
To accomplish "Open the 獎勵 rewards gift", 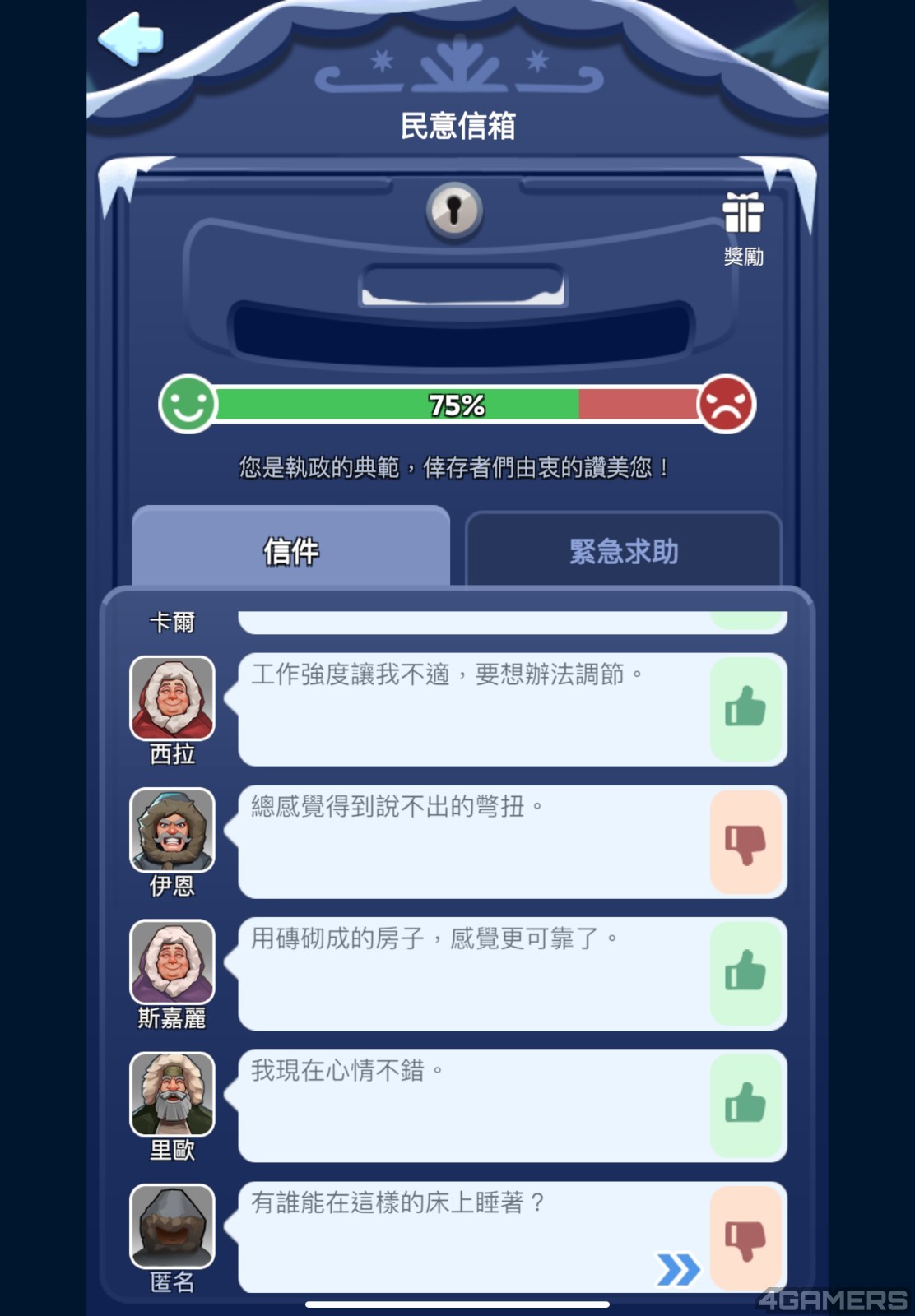I will (x=743, y=229).
